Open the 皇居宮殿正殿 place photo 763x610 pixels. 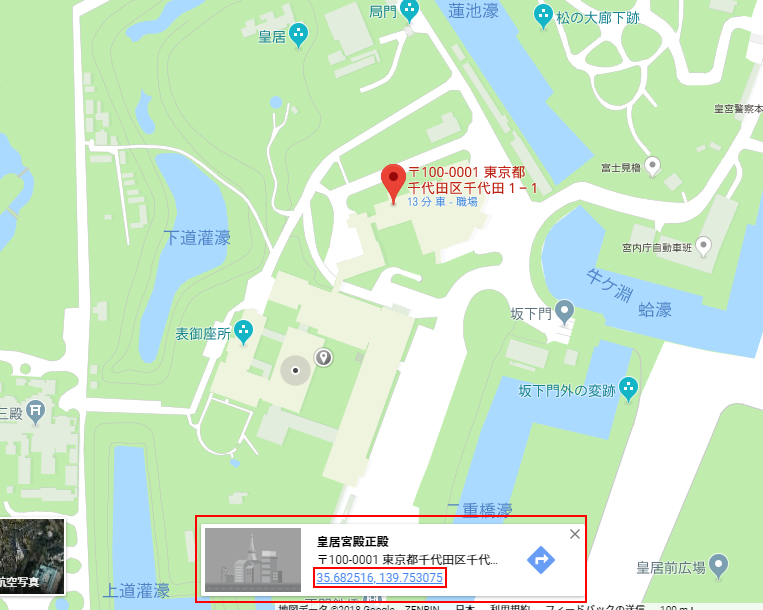tap(253, 560)
